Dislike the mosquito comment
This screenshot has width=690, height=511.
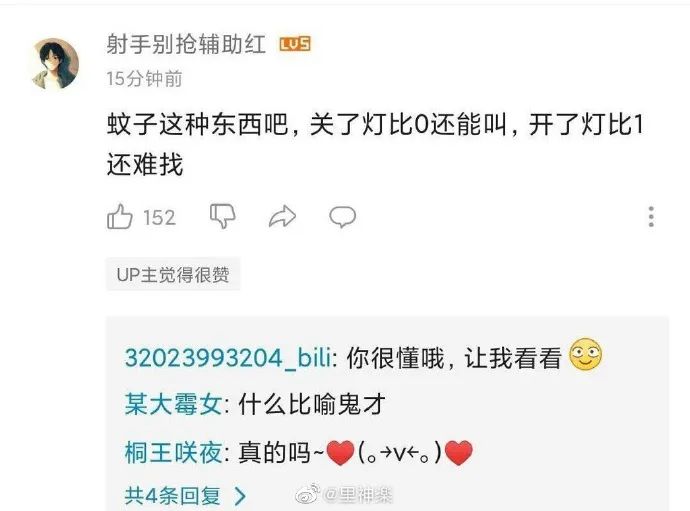click(x=222, y=216)
